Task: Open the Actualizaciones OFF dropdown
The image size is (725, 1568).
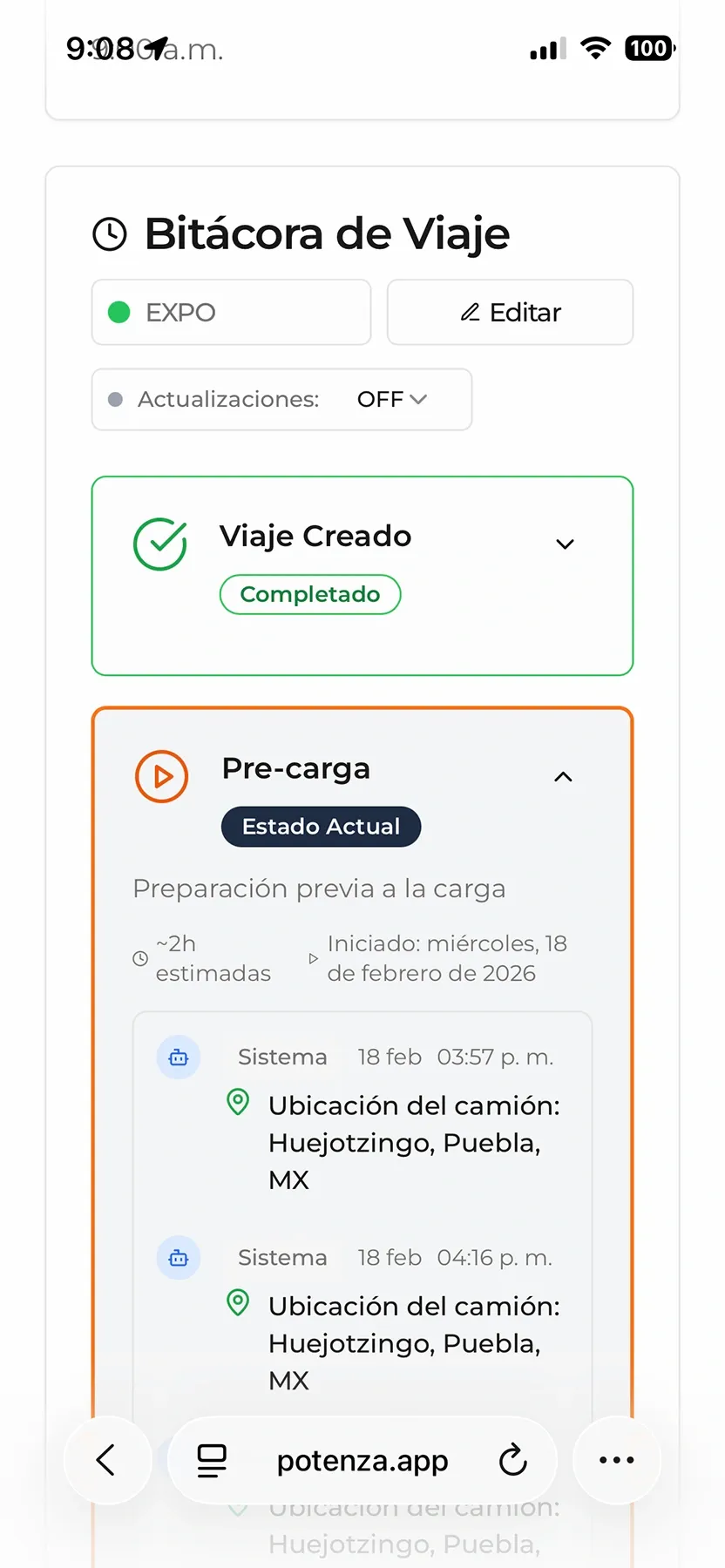Action: point(391,400)
